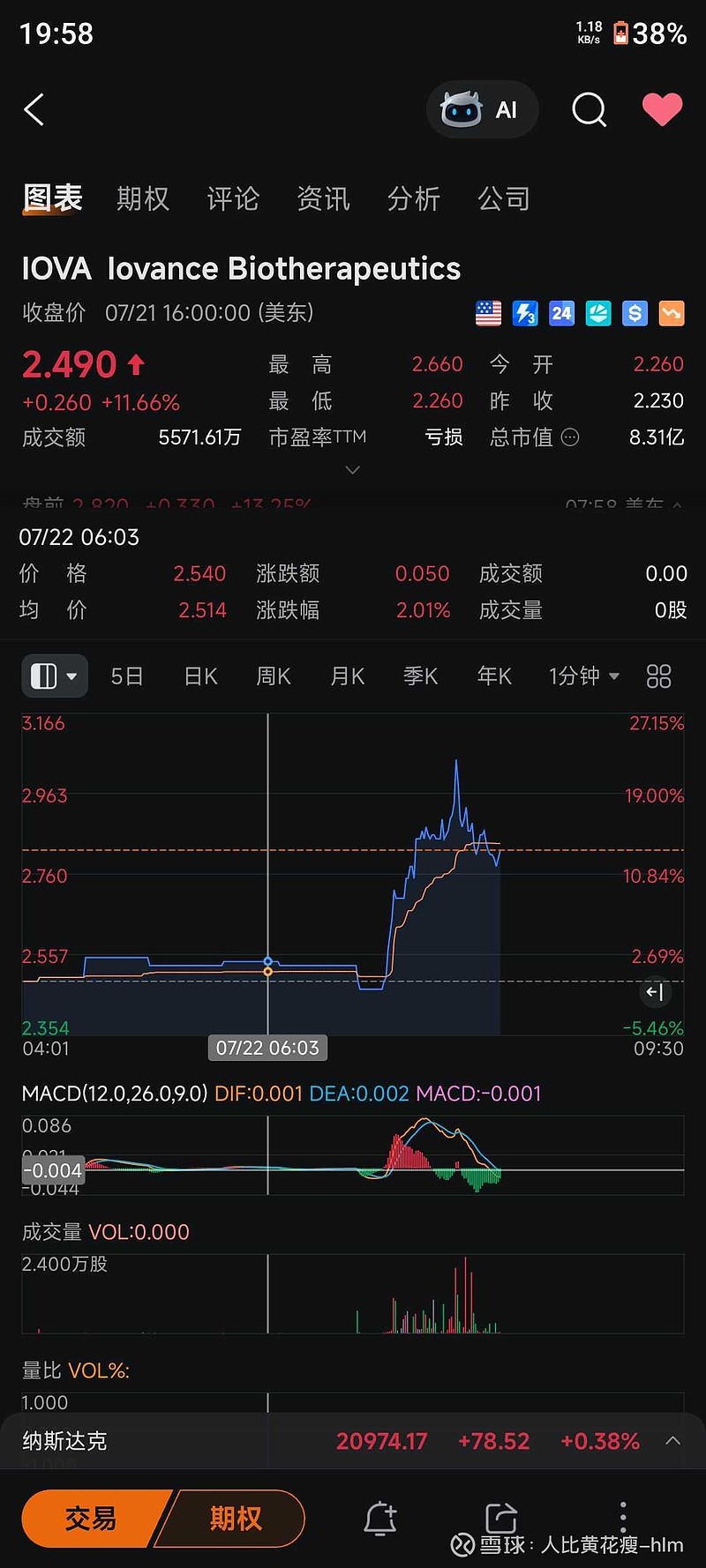The image size is (706, 1568).
Task: Expand the 纳斯达克 index bar
Action: [672, 1441]
